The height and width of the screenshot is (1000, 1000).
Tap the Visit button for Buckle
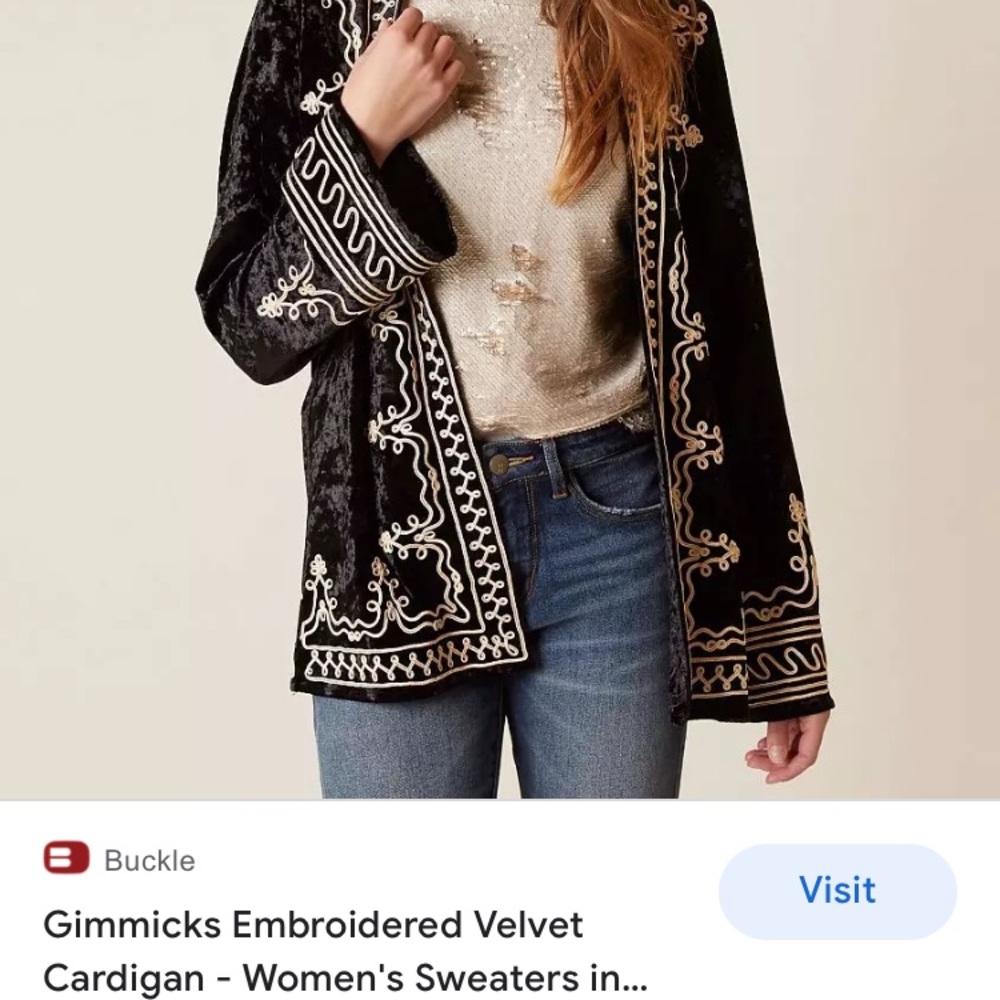[x=837, y=890]
